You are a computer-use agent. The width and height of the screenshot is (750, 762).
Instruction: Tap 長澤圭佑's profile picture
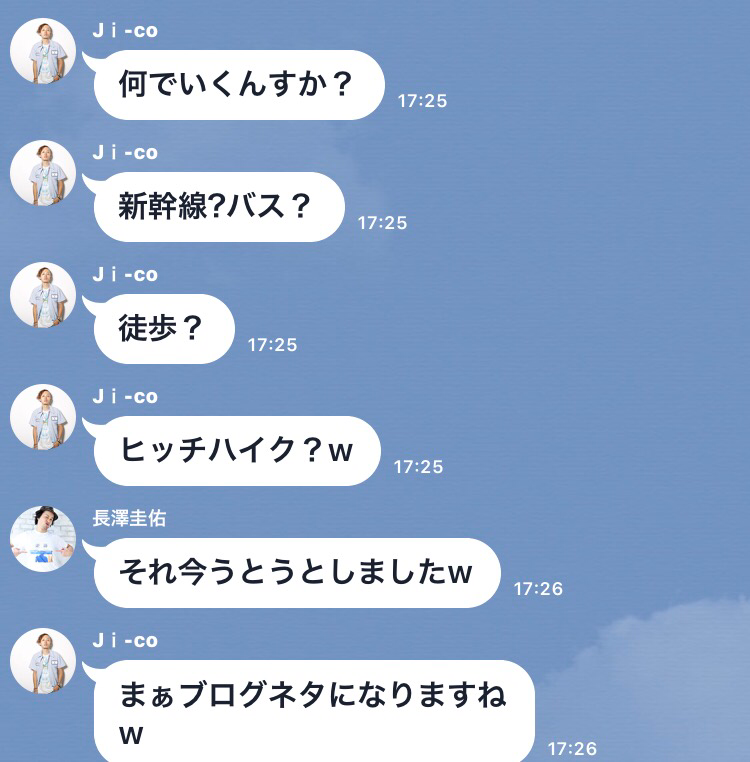(x=43, y=539)
